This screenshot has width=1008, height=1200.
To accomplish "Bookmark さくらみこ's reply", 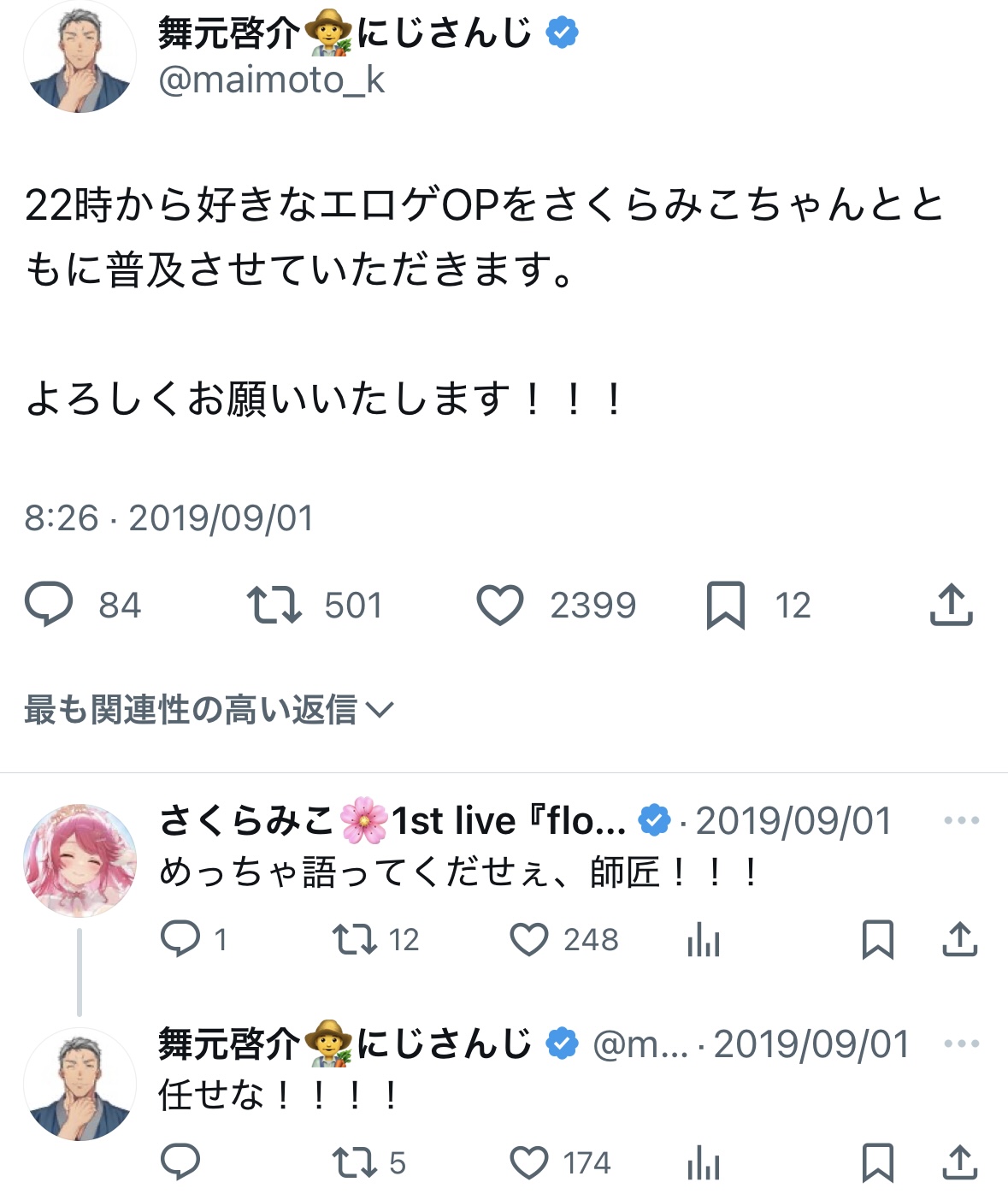I will click(878, 939).
